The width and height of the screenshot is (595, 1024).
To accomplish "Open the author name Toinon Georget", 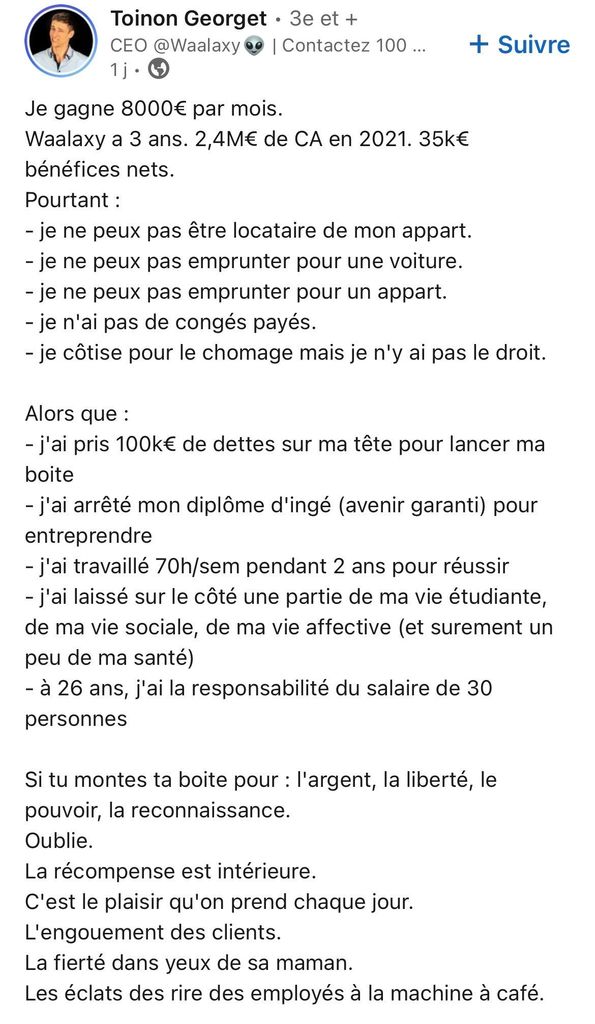I will click(x=189, y=18).
